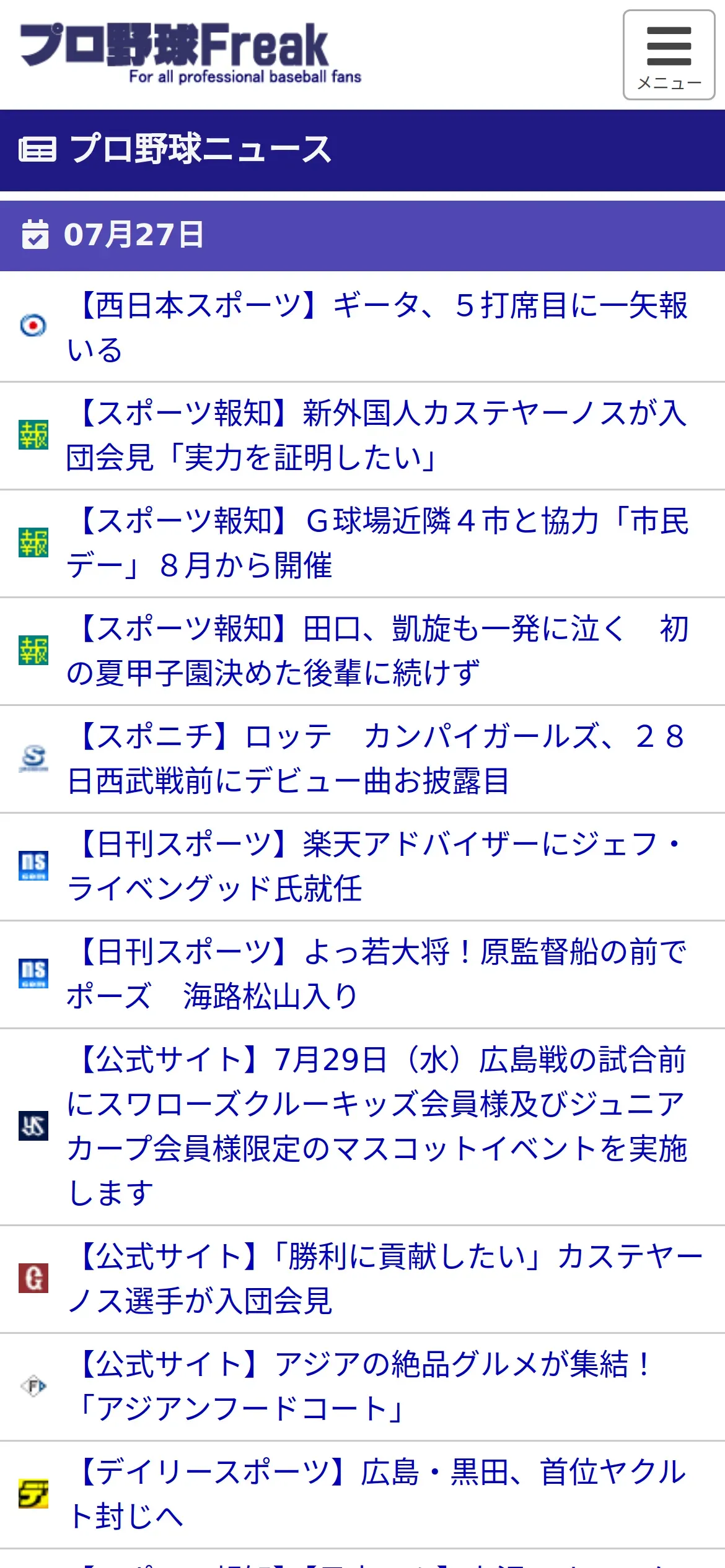Open the article on G球場近隣4市「市民デー」
The height and width of the screenshot is (1568, 725).
coord(377,543)
